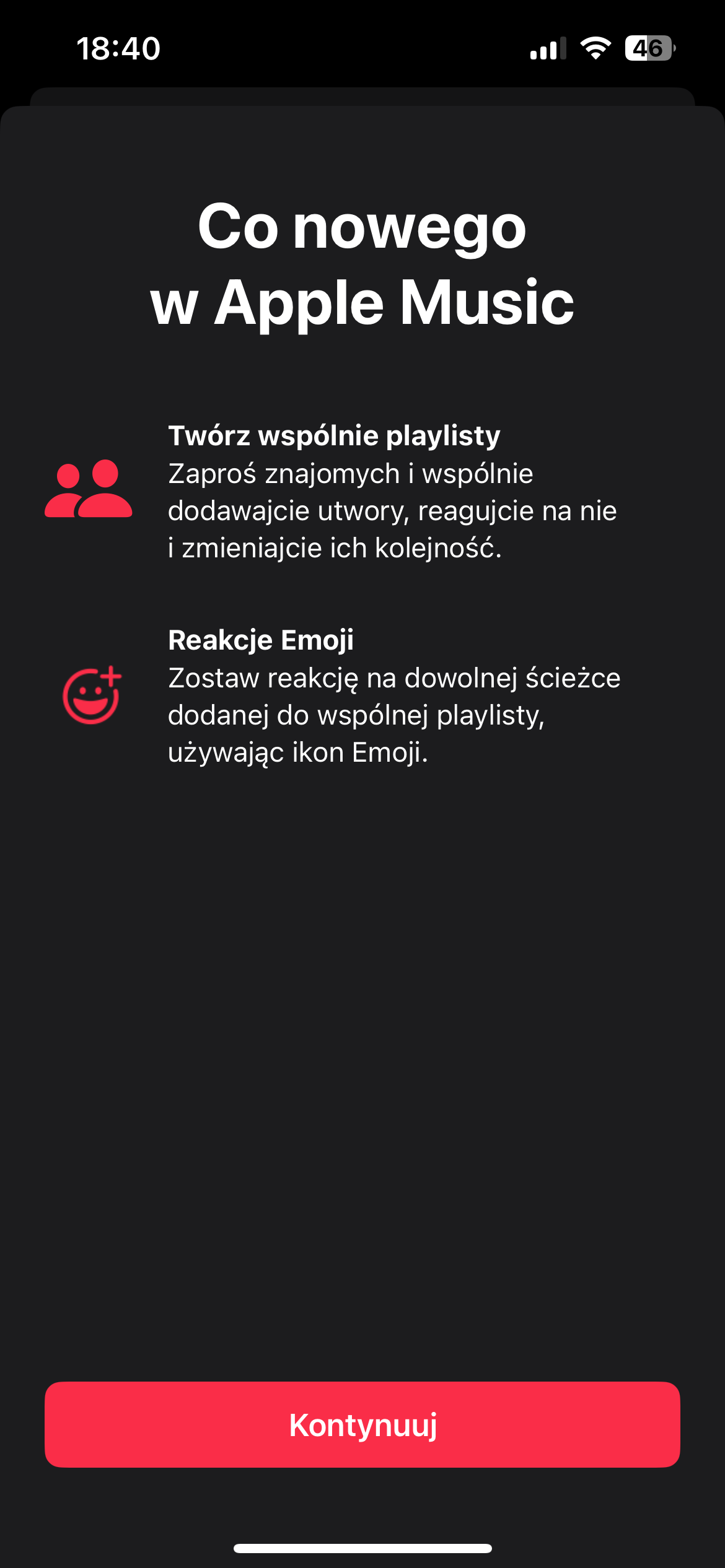Tap the dimmed sheet edge above the card

[362, 98]
